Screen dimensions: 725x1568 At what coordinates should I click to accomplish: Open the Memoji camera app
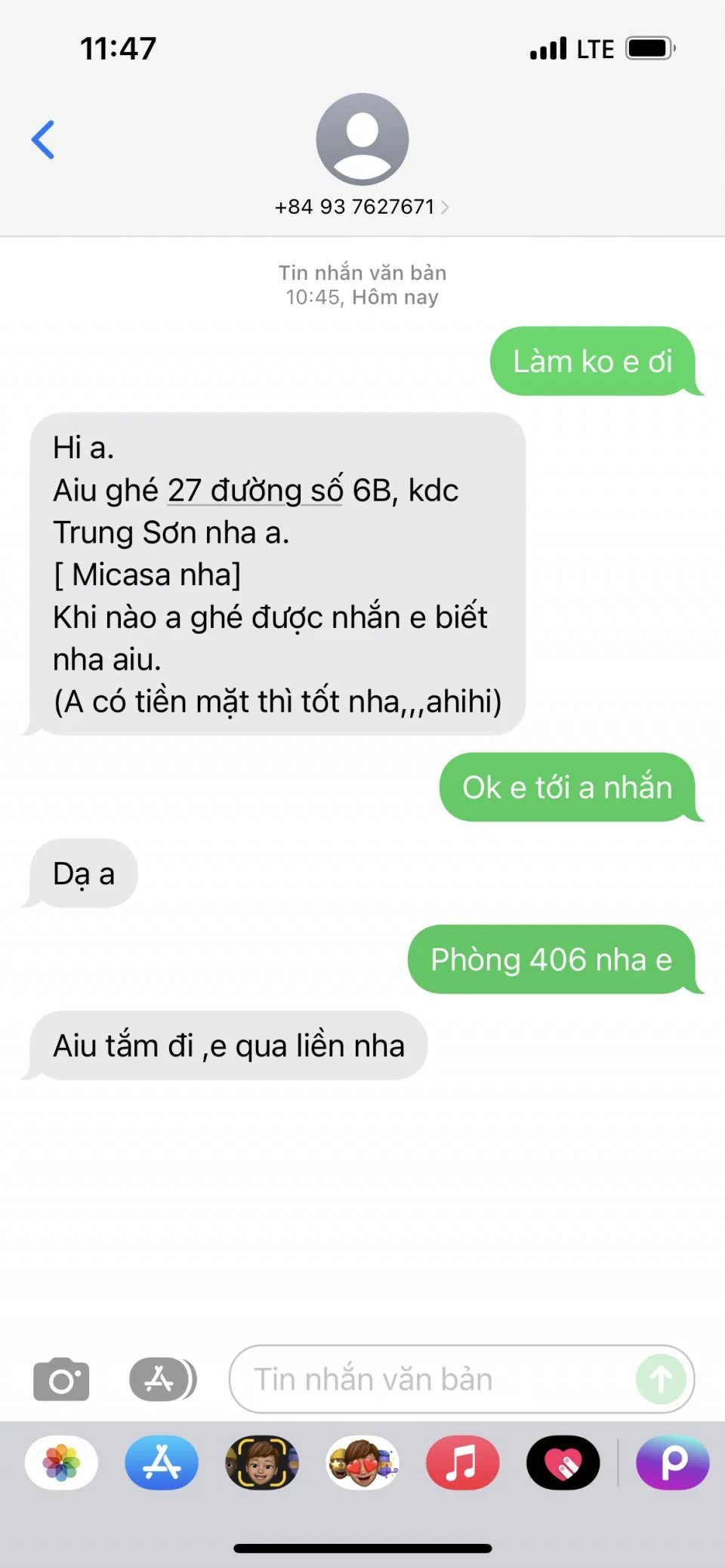coord(262,1462)
